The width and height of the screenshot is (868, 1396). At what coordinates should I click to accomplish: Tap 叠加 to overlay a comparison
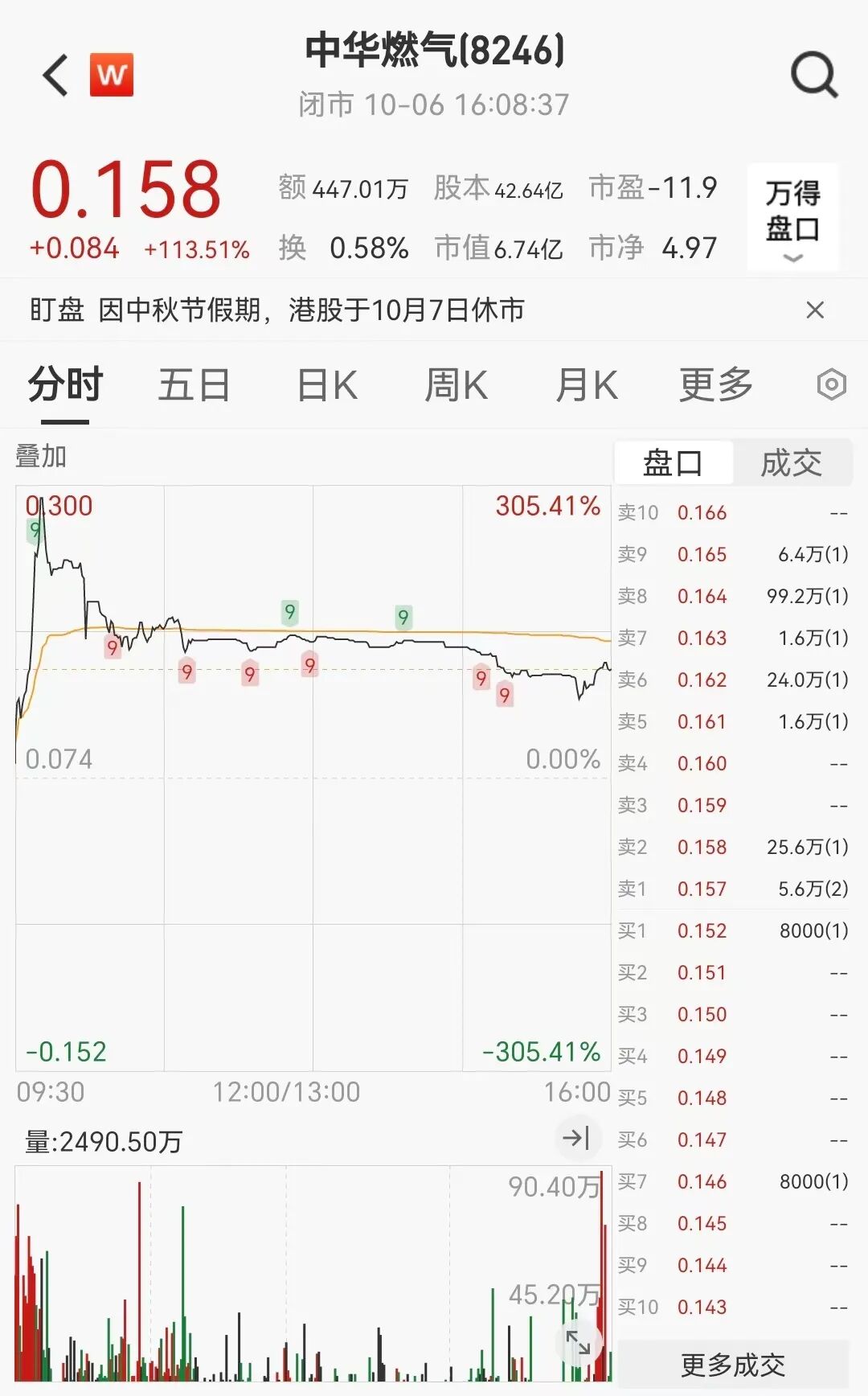(x=41, y=456)
